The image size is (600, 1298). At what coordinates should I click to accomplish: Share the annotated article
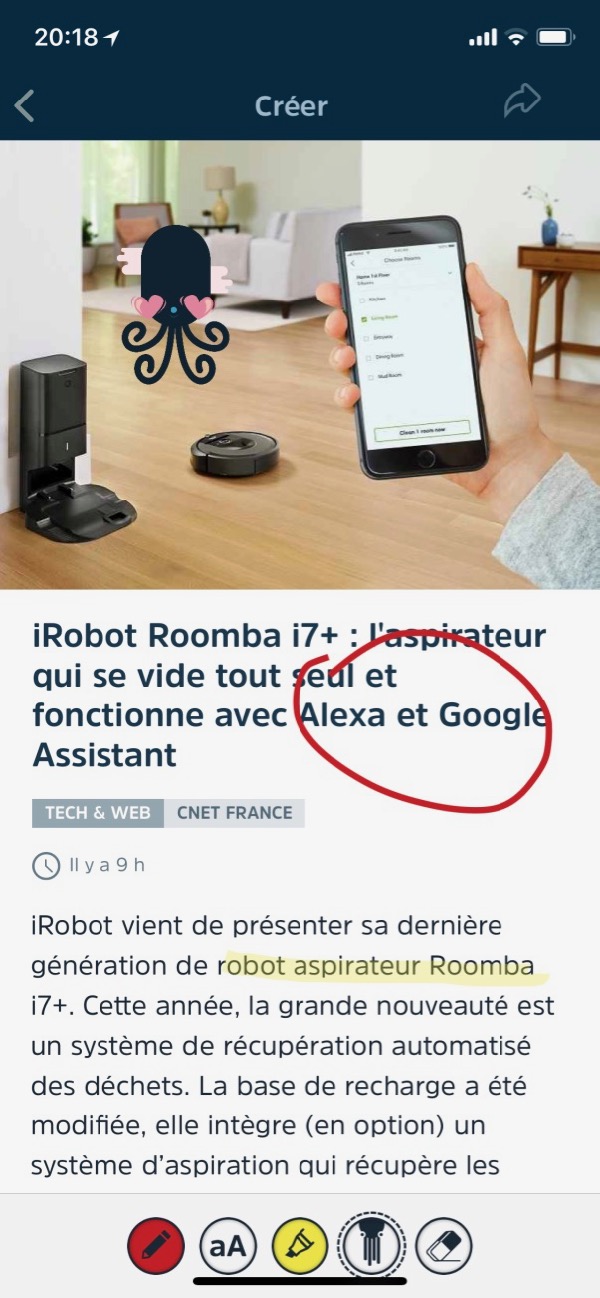522,102
